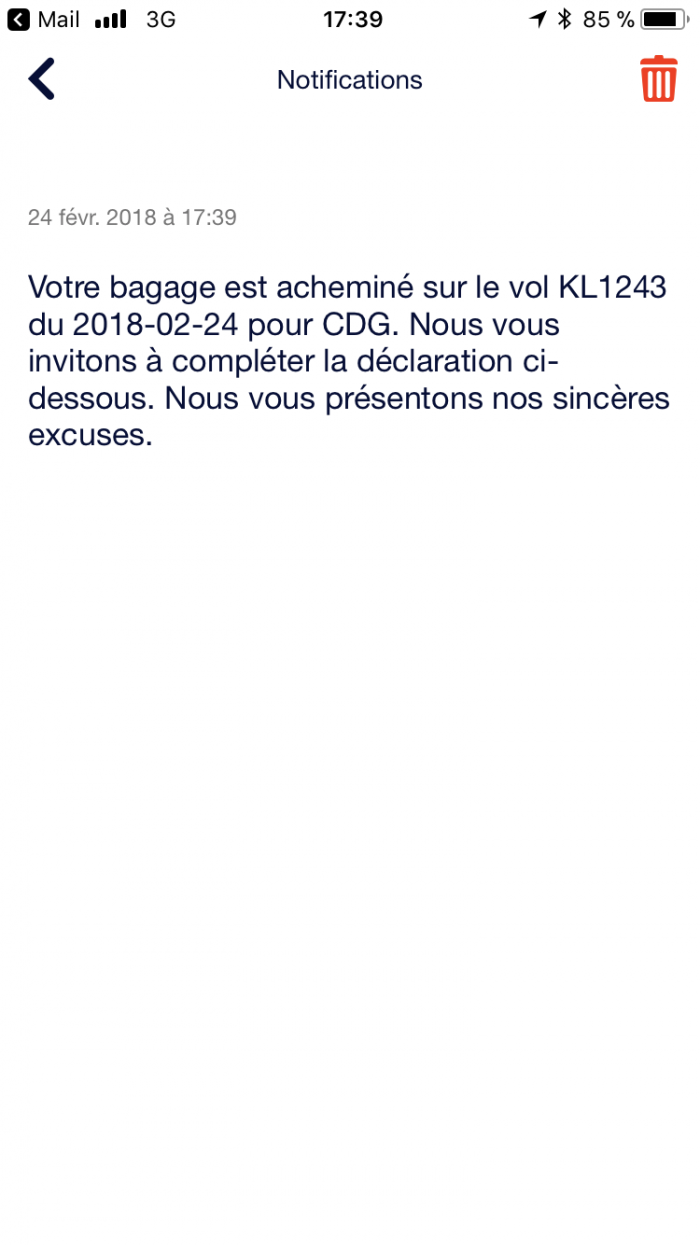Delete this notification with the trash icon
Screen dimensions: 700x1245
pos(658,79)
